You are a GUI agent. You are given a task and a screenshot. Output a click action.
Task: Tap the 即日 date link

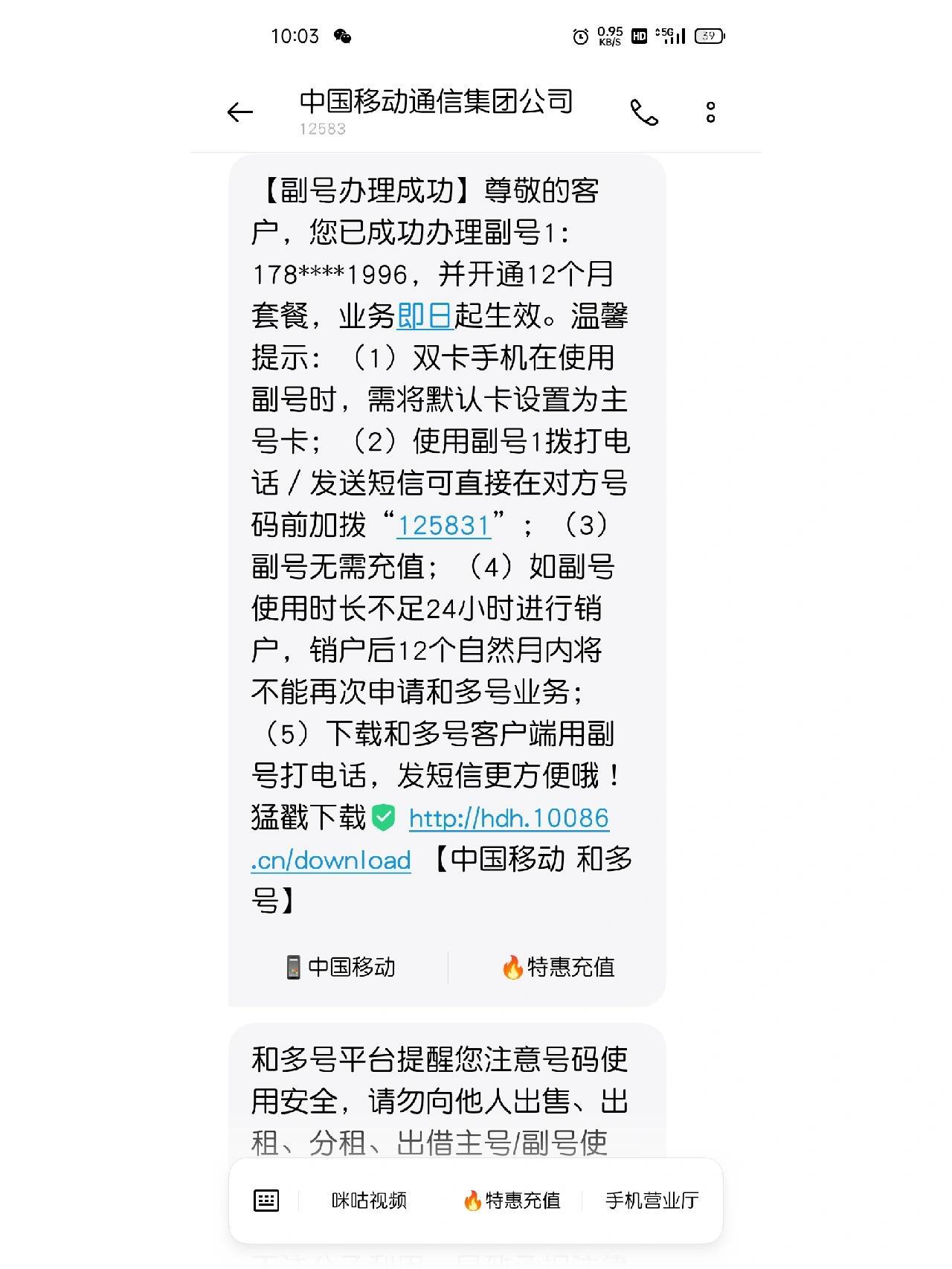click(425, 316)
